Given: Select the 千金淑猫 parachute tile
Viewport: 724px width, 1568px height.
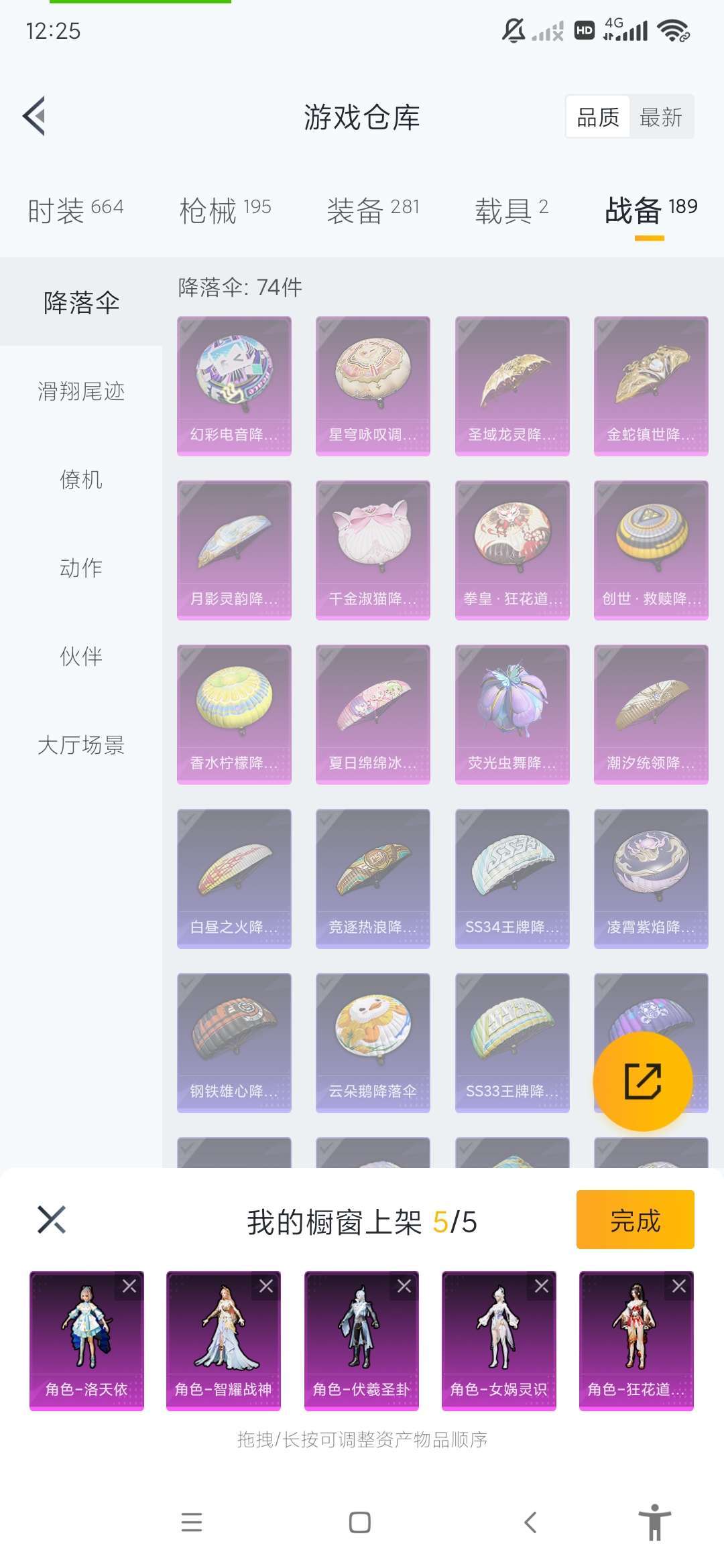Looking at the screenshot, I should (373, 549).
